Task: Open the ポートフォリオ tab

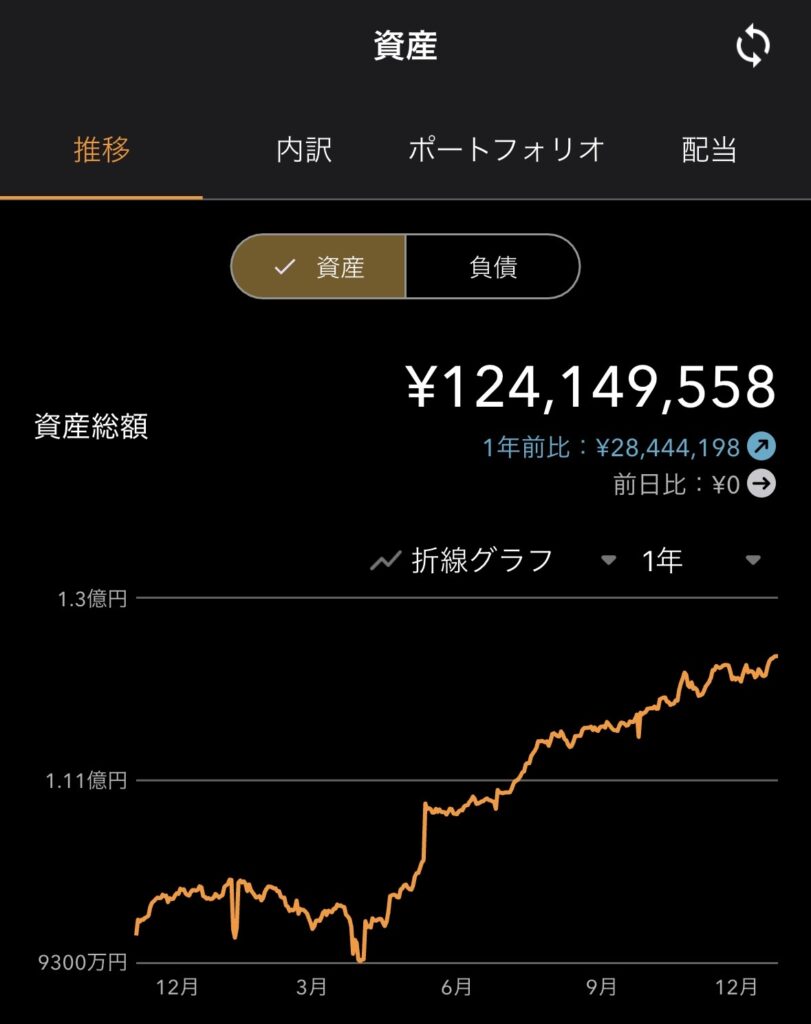Action: click(506, 151)
